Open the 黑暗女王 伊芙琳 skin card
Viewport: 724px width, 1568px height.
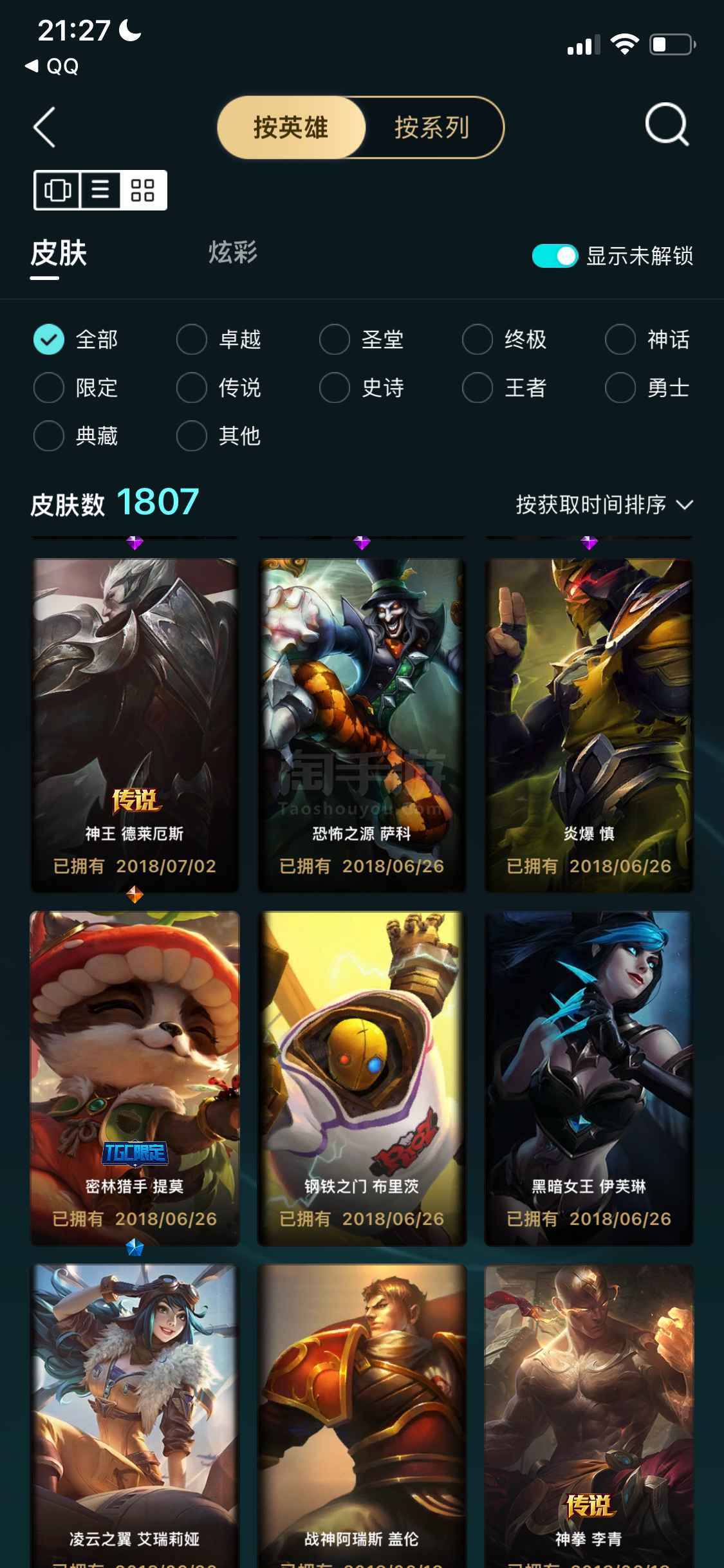click(x=589, y=1078)
